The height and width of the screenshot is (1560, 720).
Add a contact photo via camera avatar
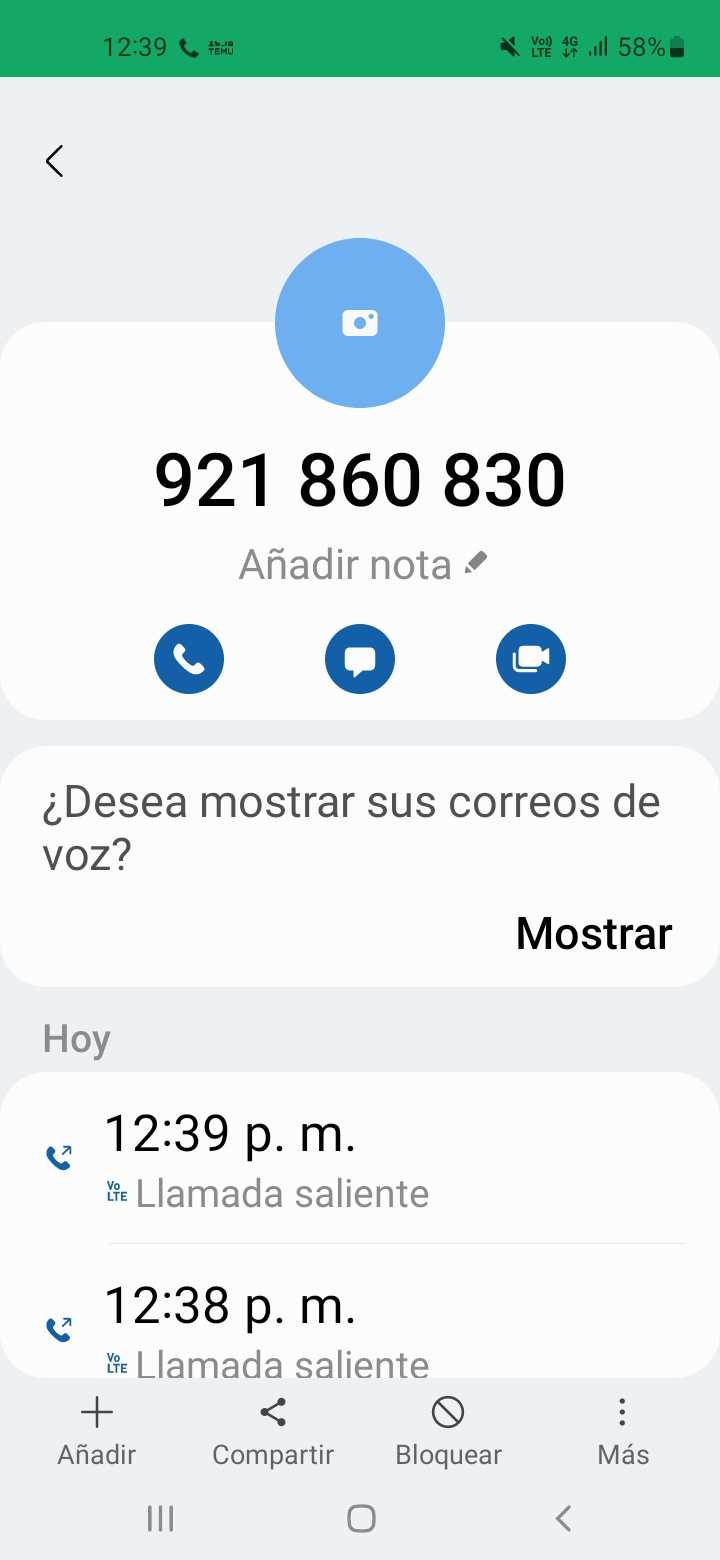pos(360,323)
